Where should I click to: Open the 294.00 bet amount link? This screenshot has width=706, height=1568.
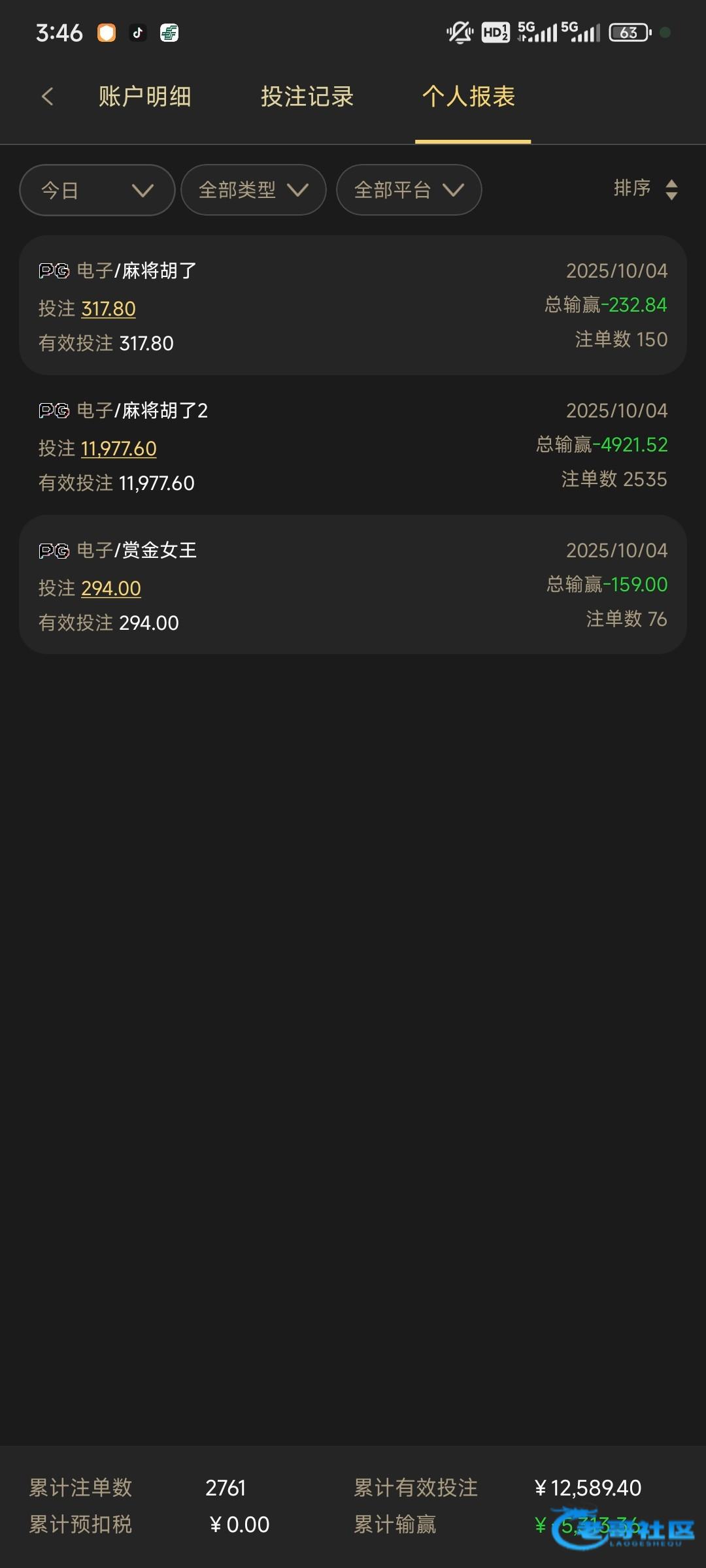[111, 588]
